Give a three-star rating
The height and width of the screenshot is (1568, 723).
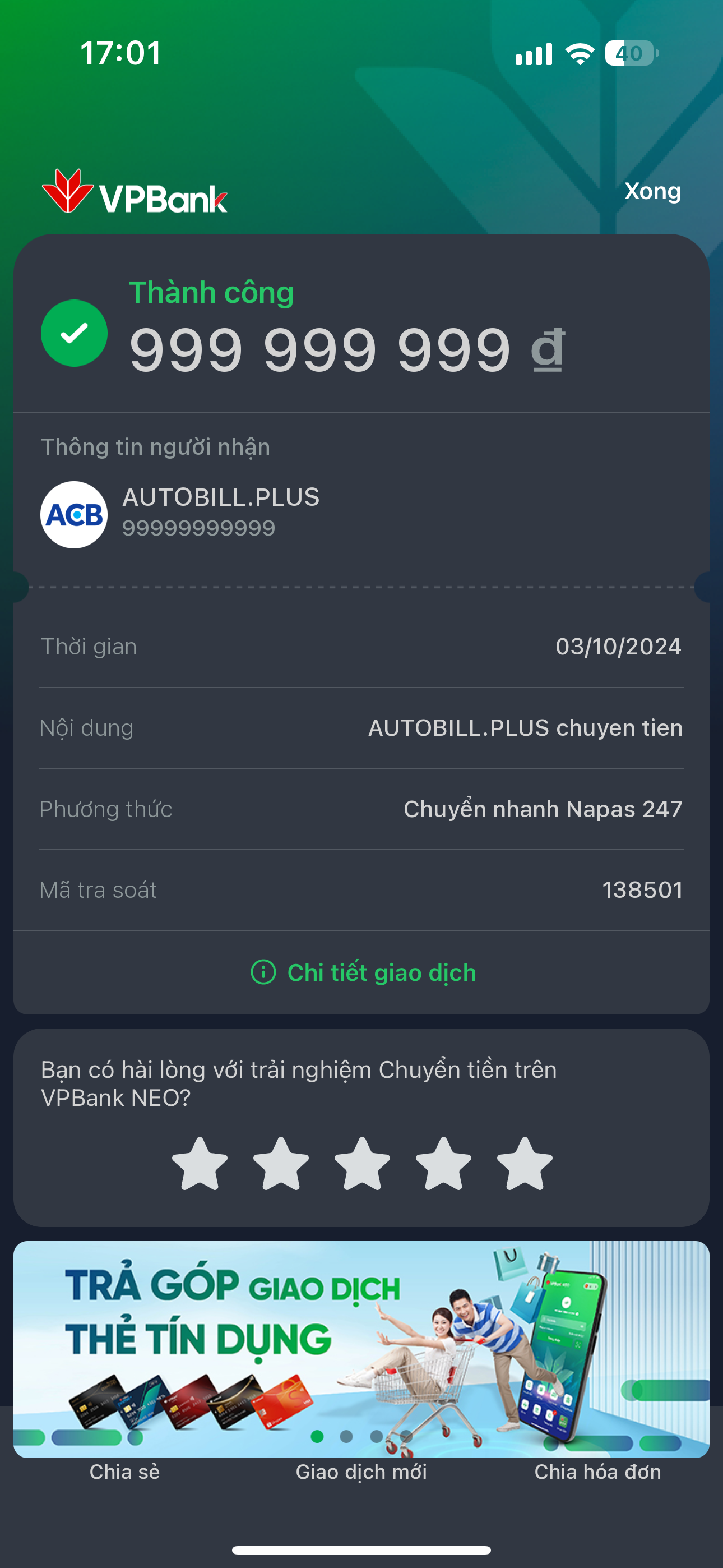coord(362,1163)
